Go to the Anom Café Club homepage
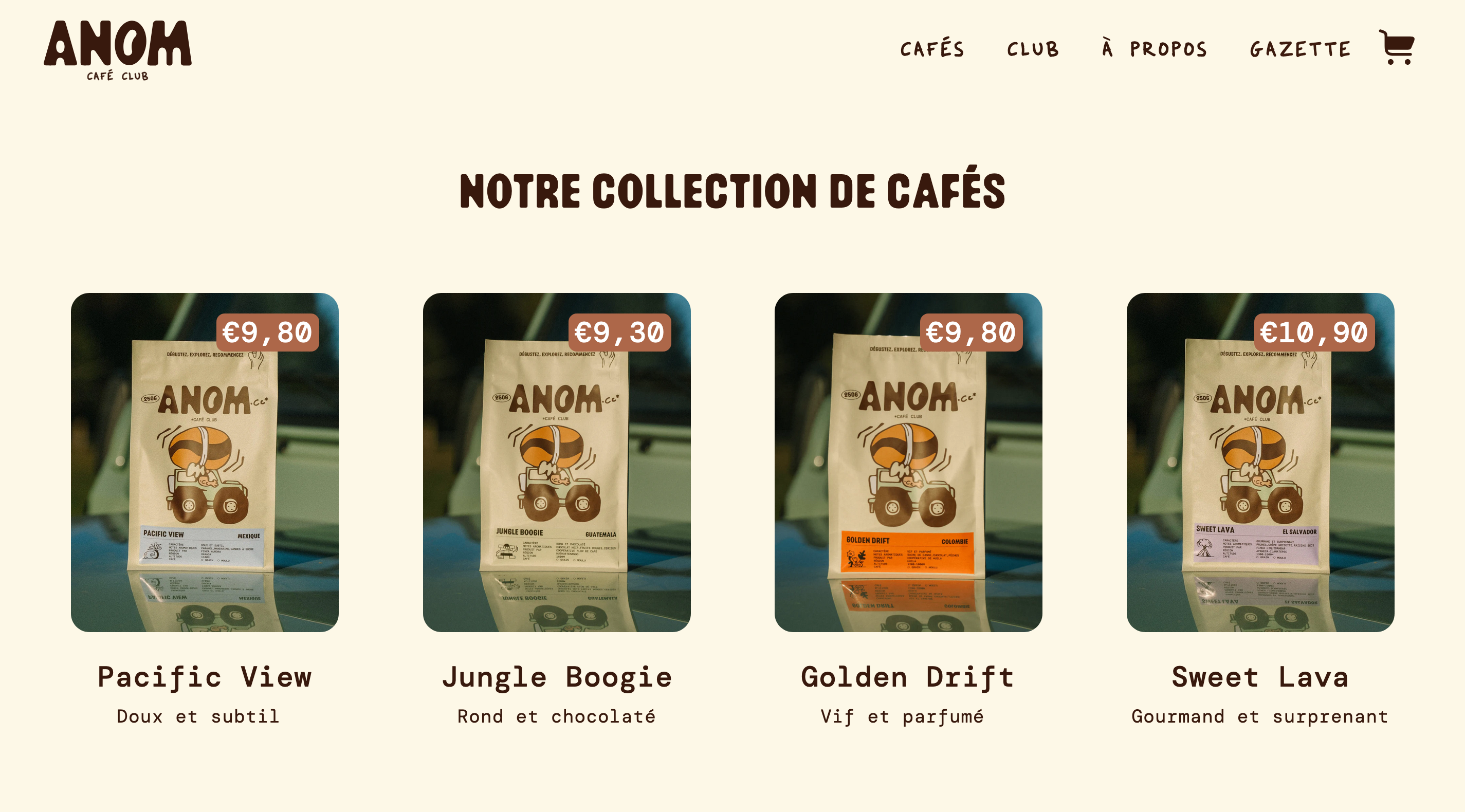The width and height of the screenshot is (1465, 812). point(118,50)
